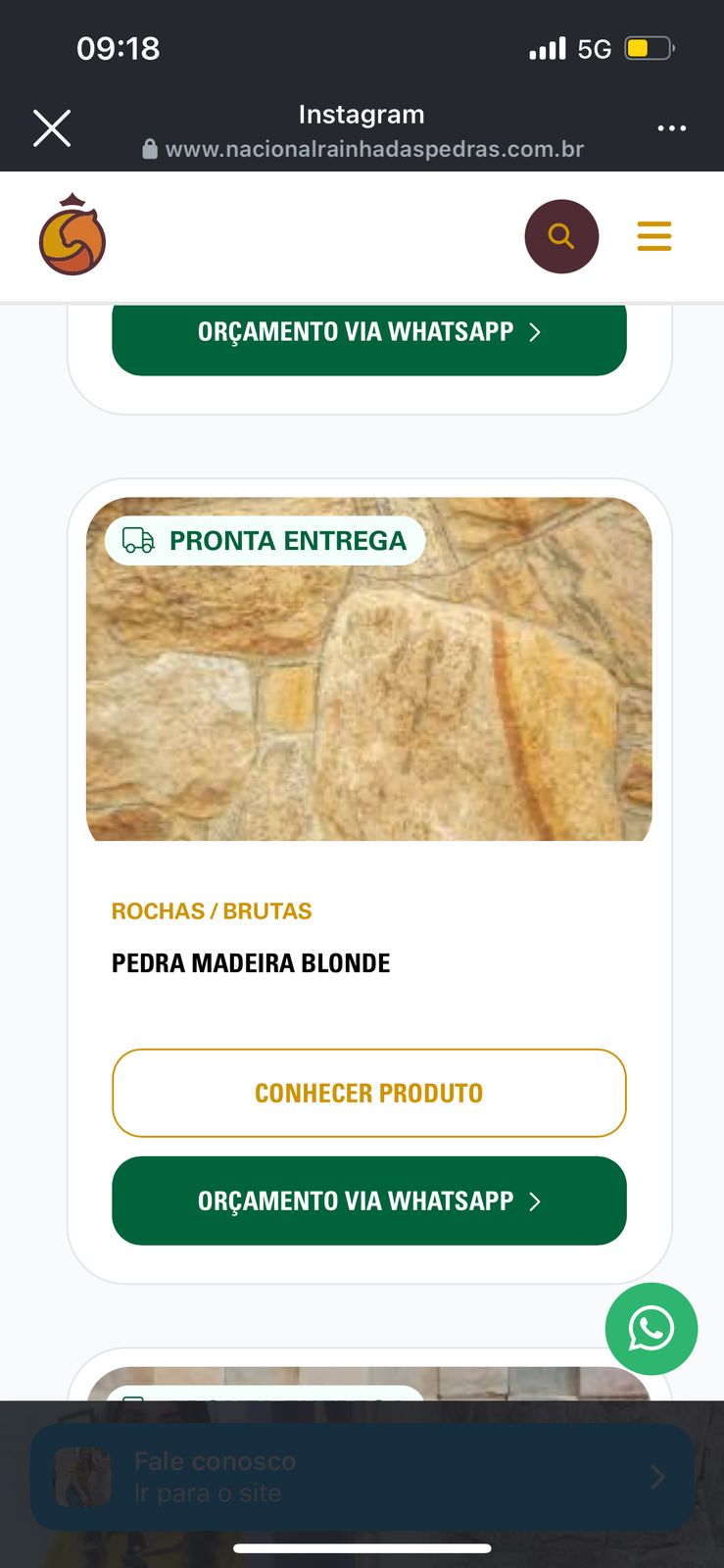Open the search icon in the header
724x1568 pixels.
[x=561, y=235]
